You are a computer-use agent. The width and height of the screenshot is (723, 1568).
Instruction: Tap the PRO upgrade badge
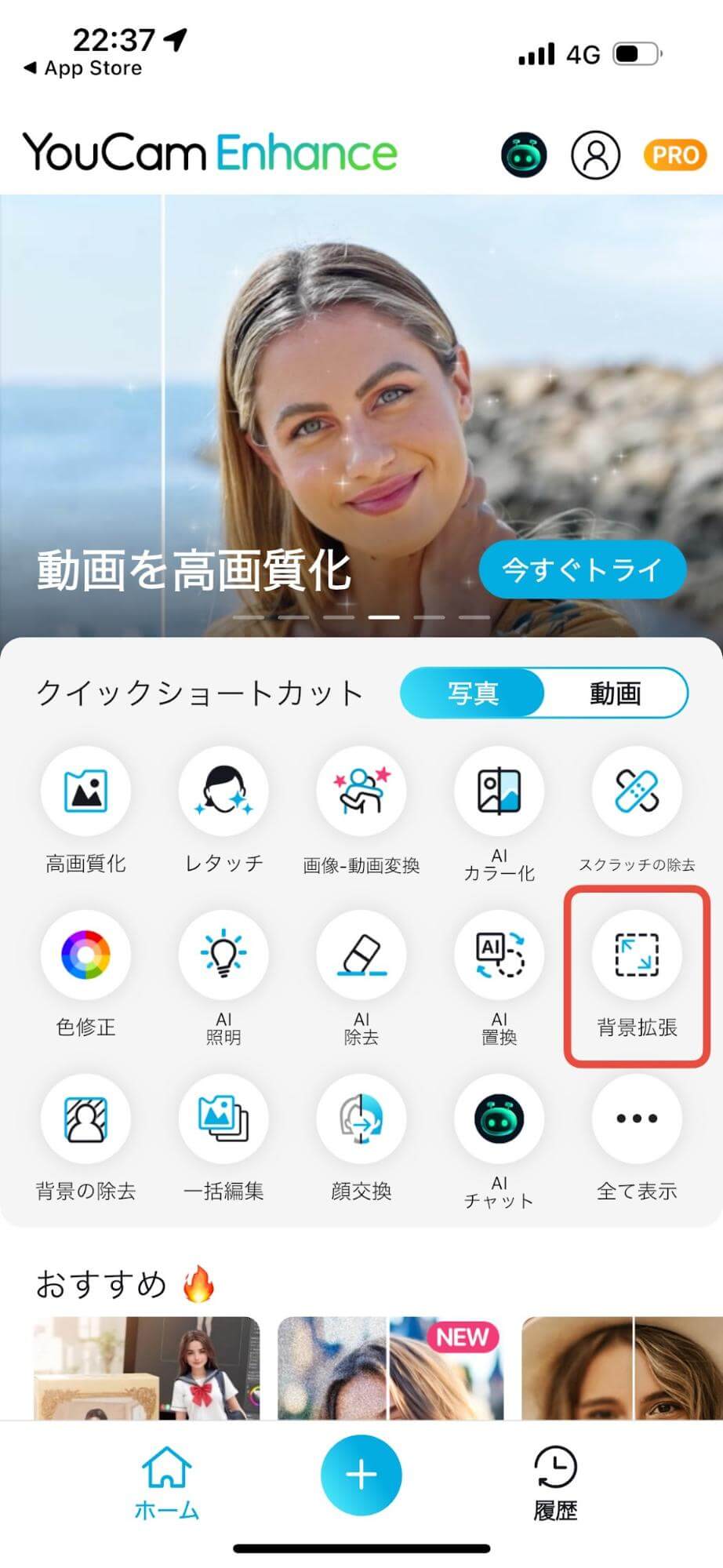tap(674, 155)
